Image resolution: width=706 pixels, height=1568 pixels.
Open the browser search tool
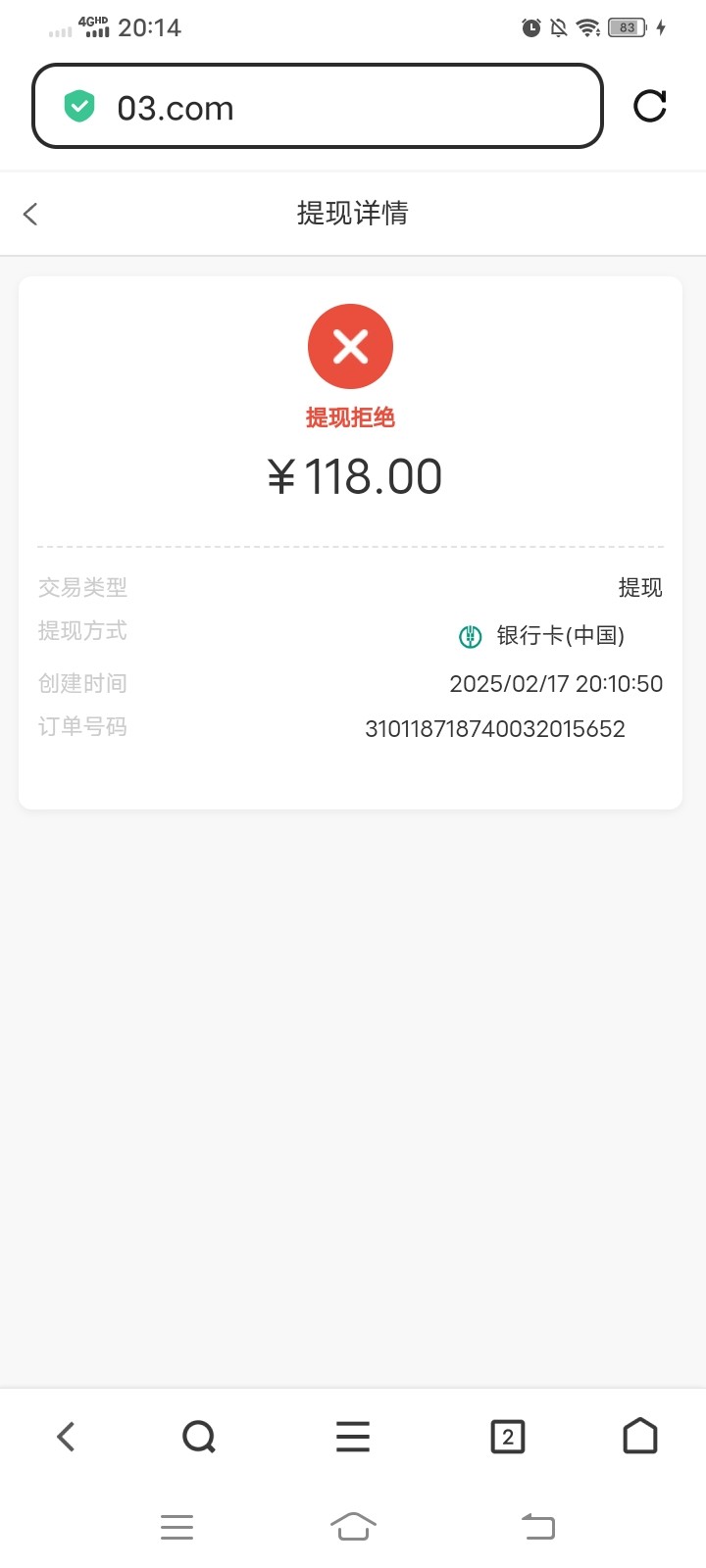click(x=199, y=1437)
